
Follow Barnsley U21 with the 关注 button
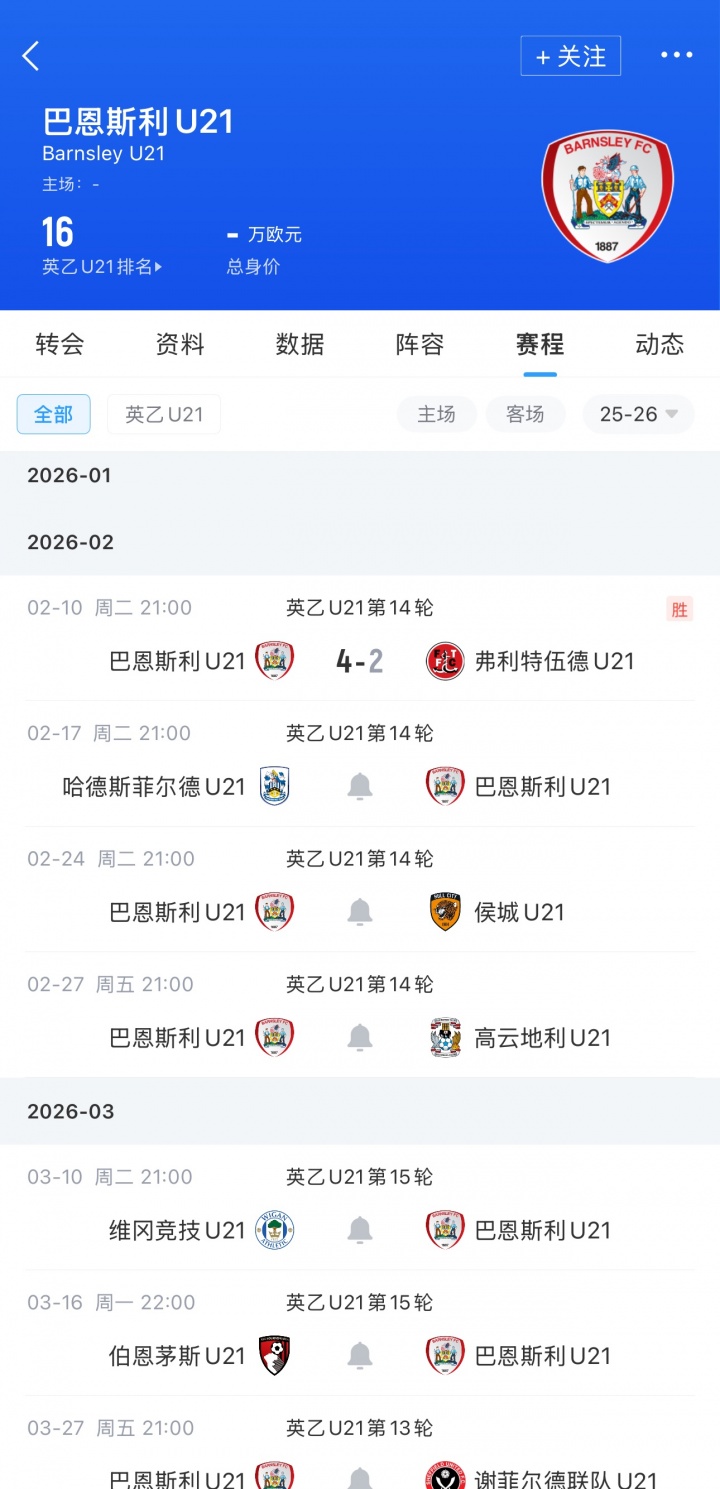(570, 56)
